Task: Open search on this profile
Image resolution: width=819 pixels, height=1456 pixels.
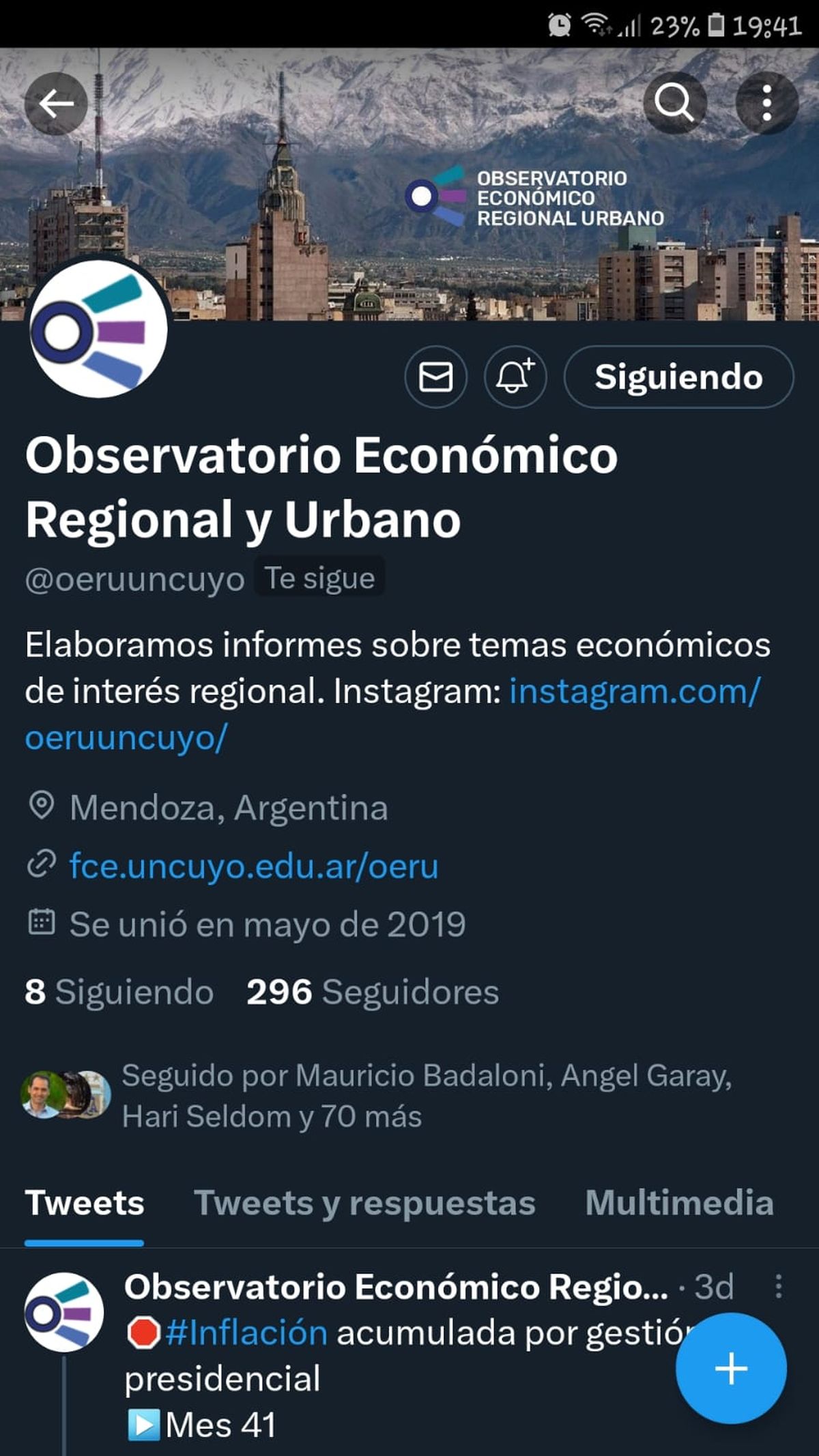Action: point(674,103)
